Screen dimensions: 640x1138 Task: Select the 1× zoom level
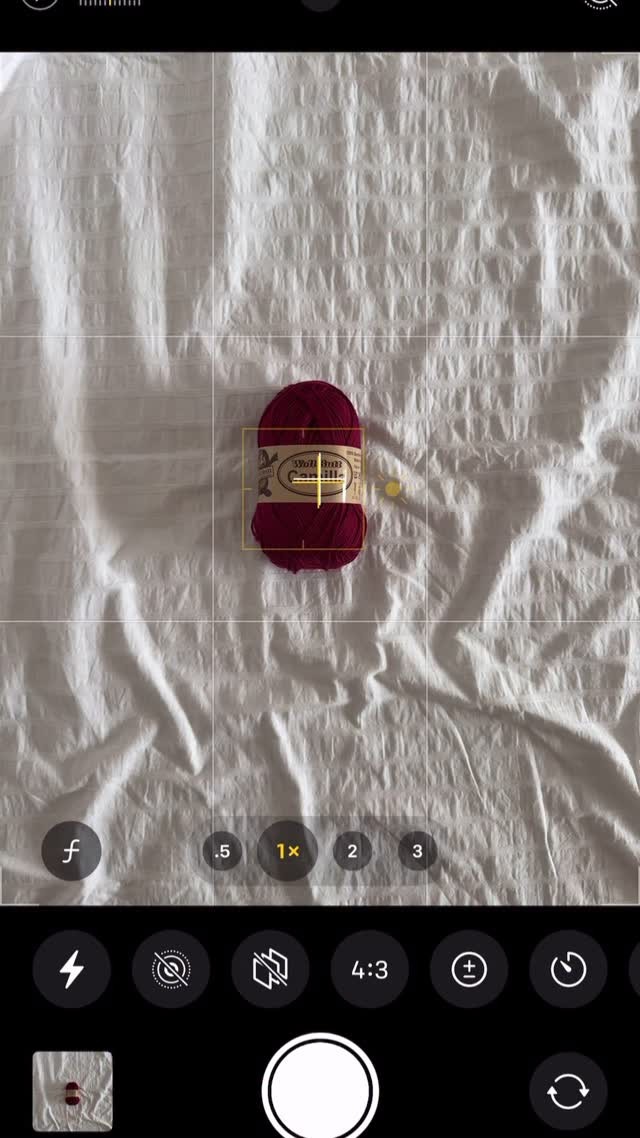(288, 851)
